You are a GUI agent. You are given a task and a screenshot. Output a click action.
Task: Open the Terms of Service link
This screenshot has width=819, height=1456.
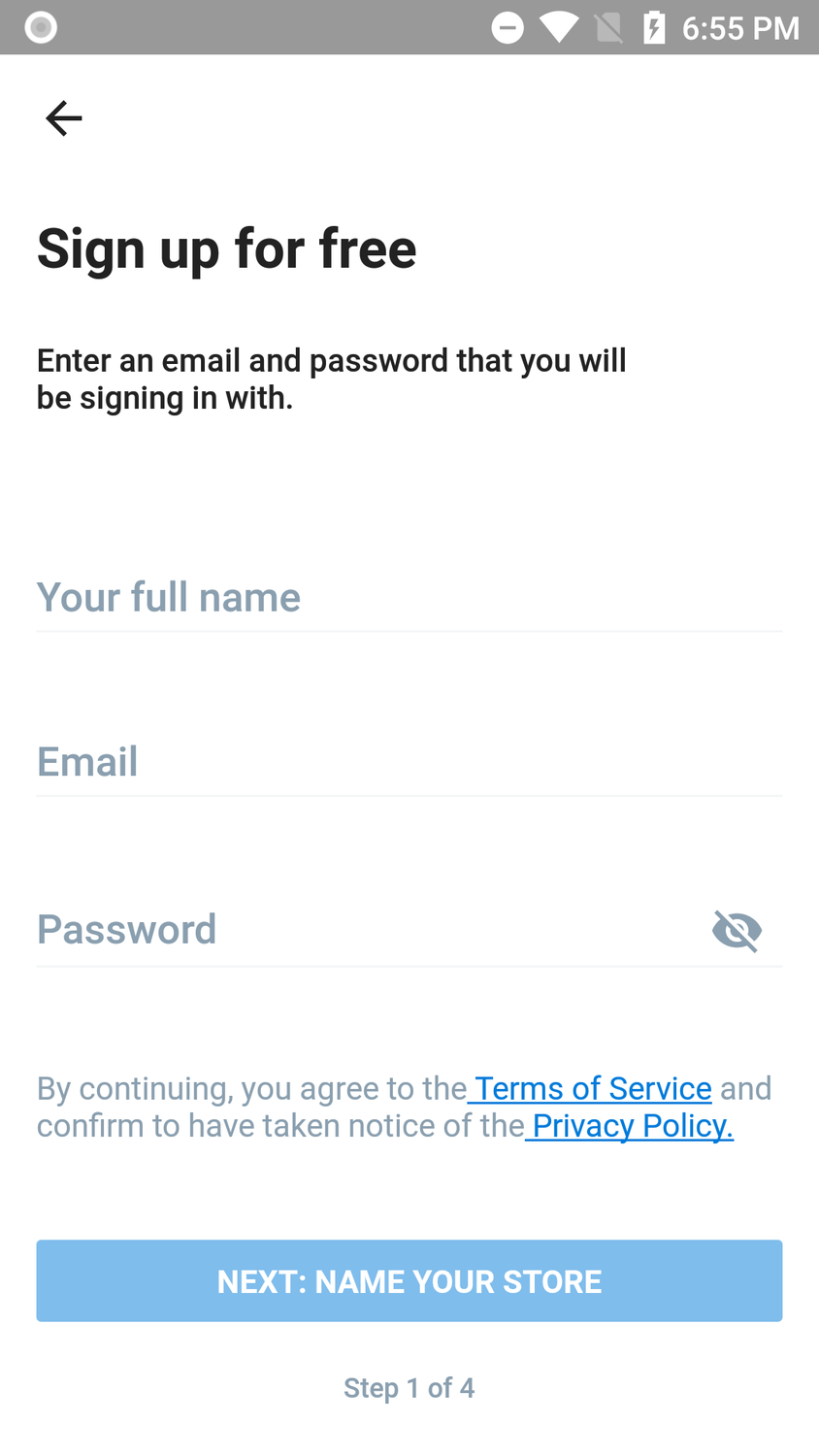[593, 1089]
